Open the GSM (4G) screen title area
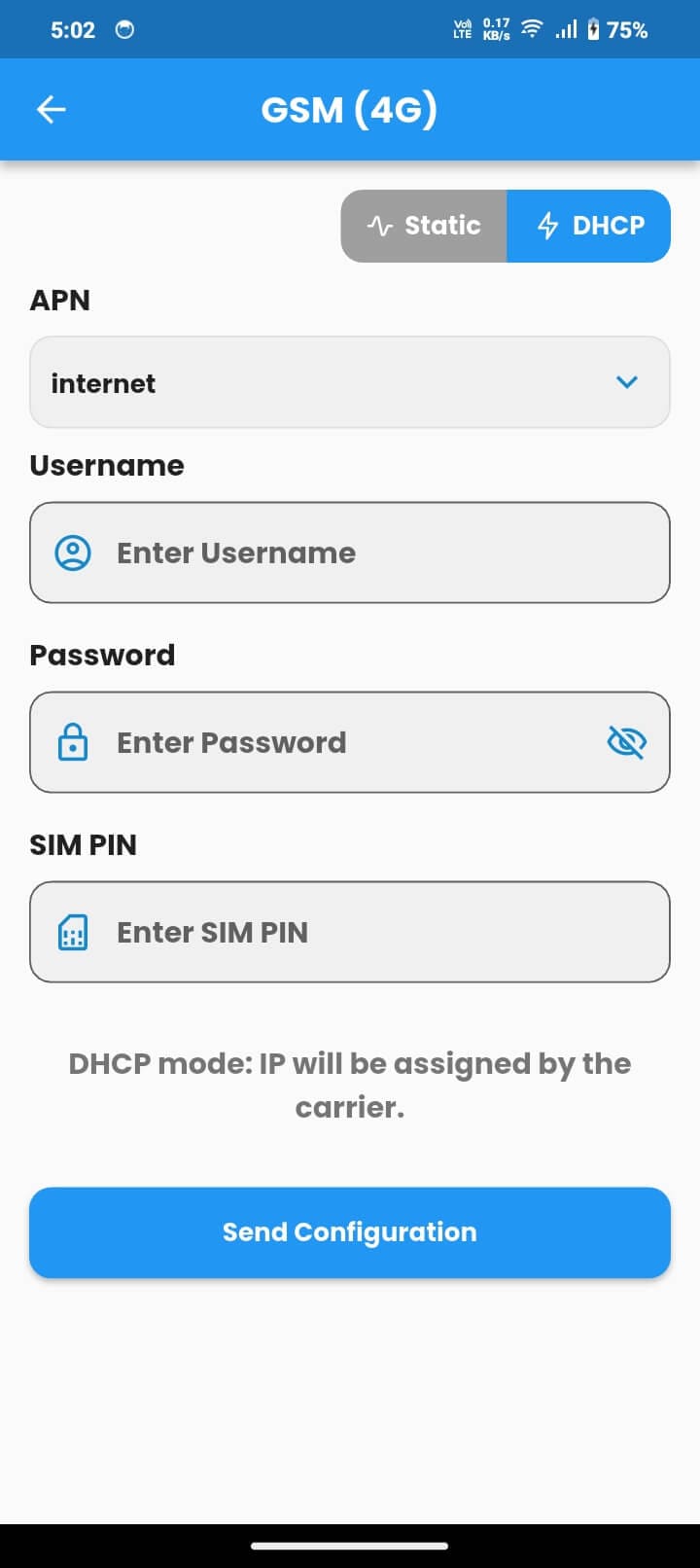The image size is (700, 1568). (x=350, y=109)
